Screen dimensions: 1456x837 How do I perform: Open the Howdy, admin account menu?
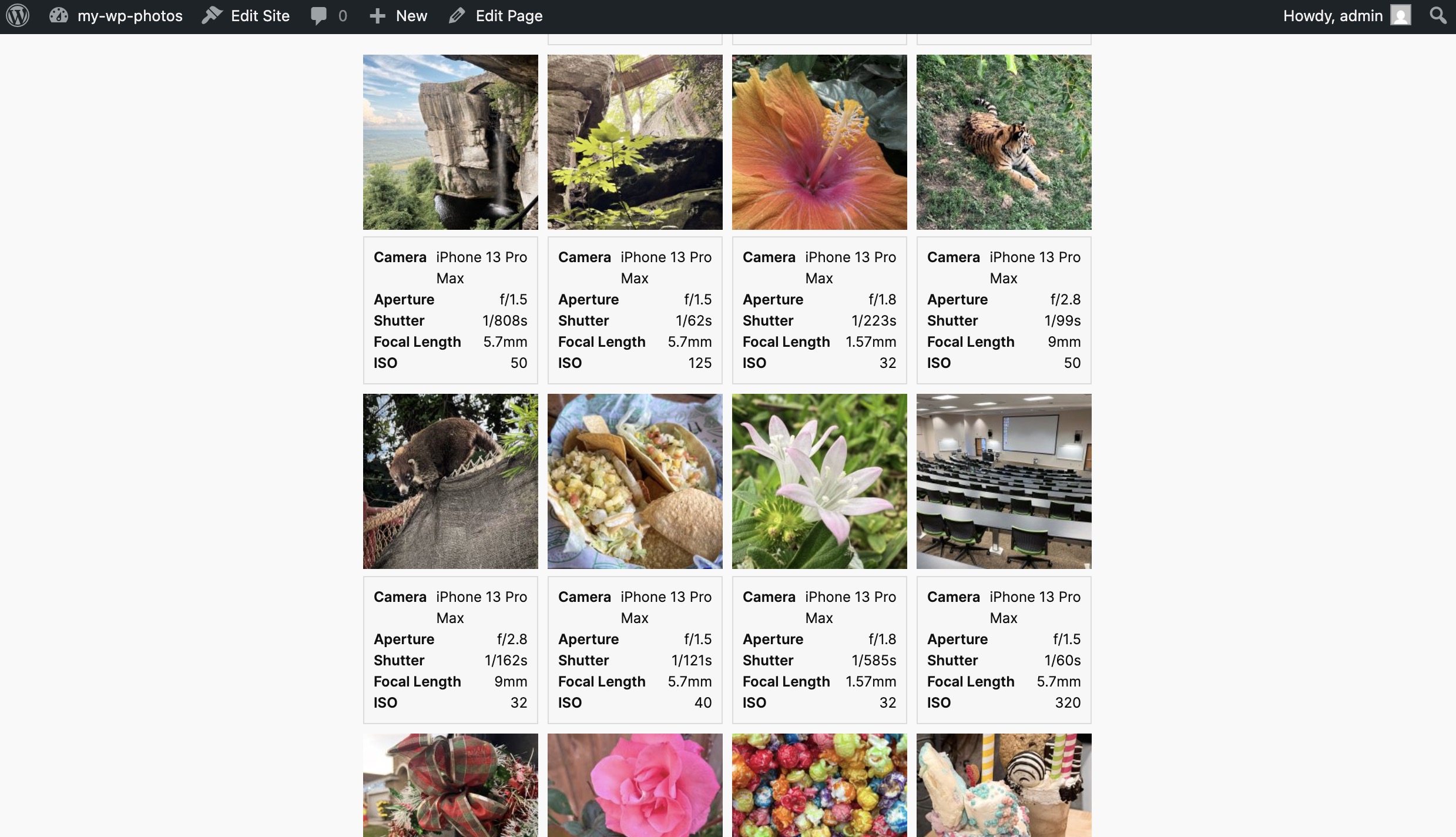tap(1346, 16)
